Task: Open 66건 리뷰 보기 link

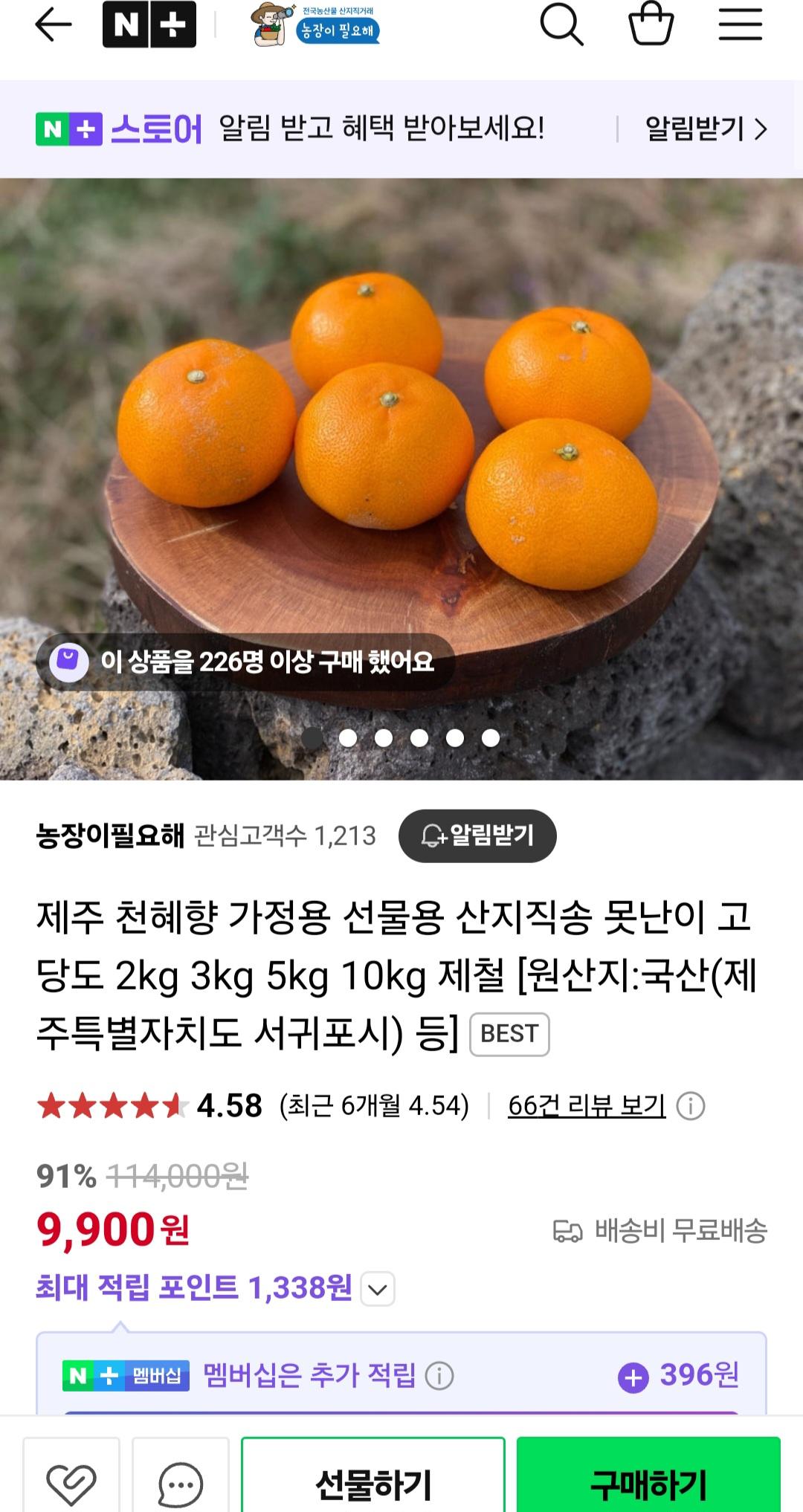Action: pos(586,1105)
